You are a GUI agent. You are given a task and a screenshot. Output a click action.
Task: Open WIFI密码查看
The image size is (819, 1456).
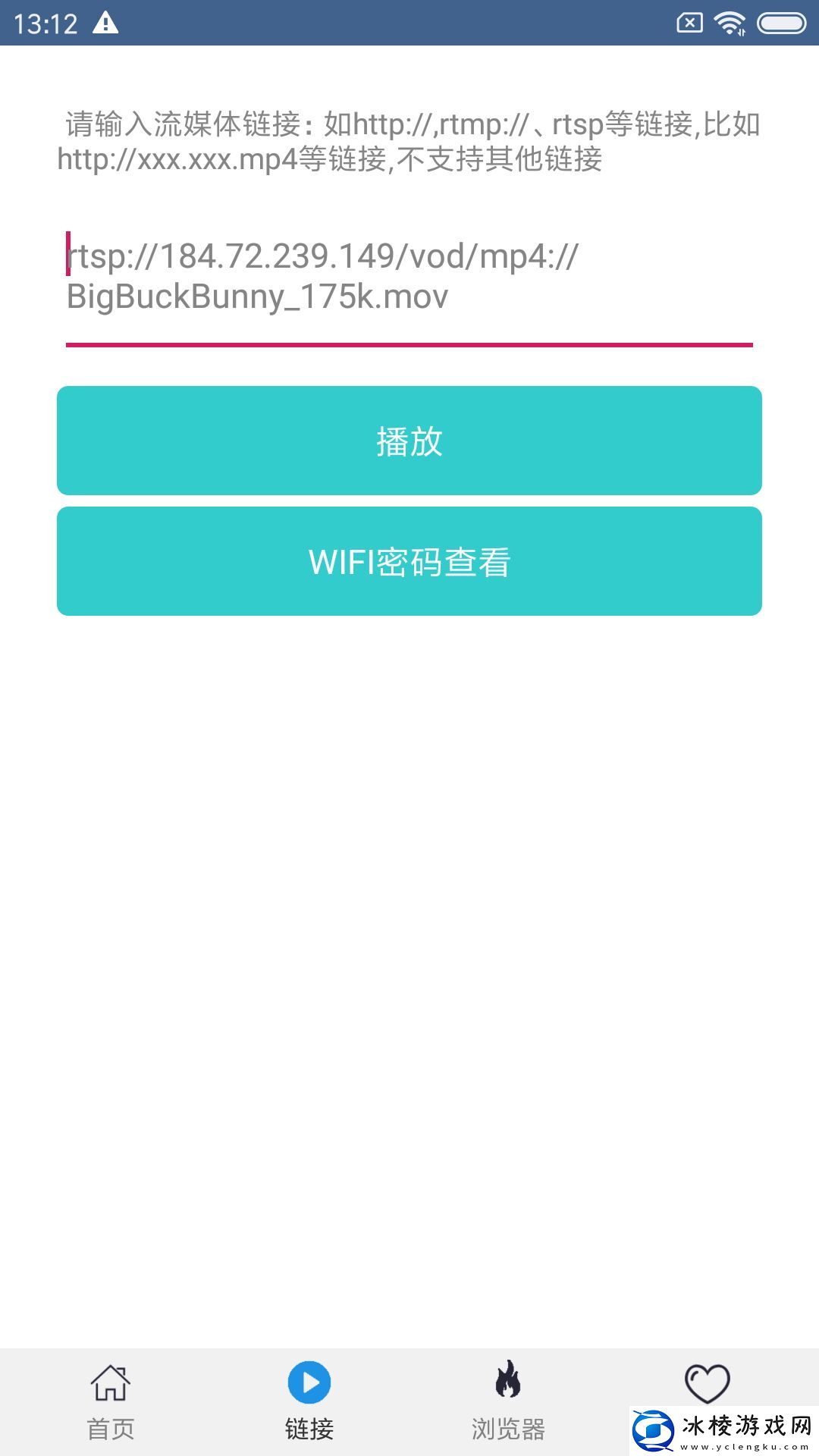coord(409,561)
